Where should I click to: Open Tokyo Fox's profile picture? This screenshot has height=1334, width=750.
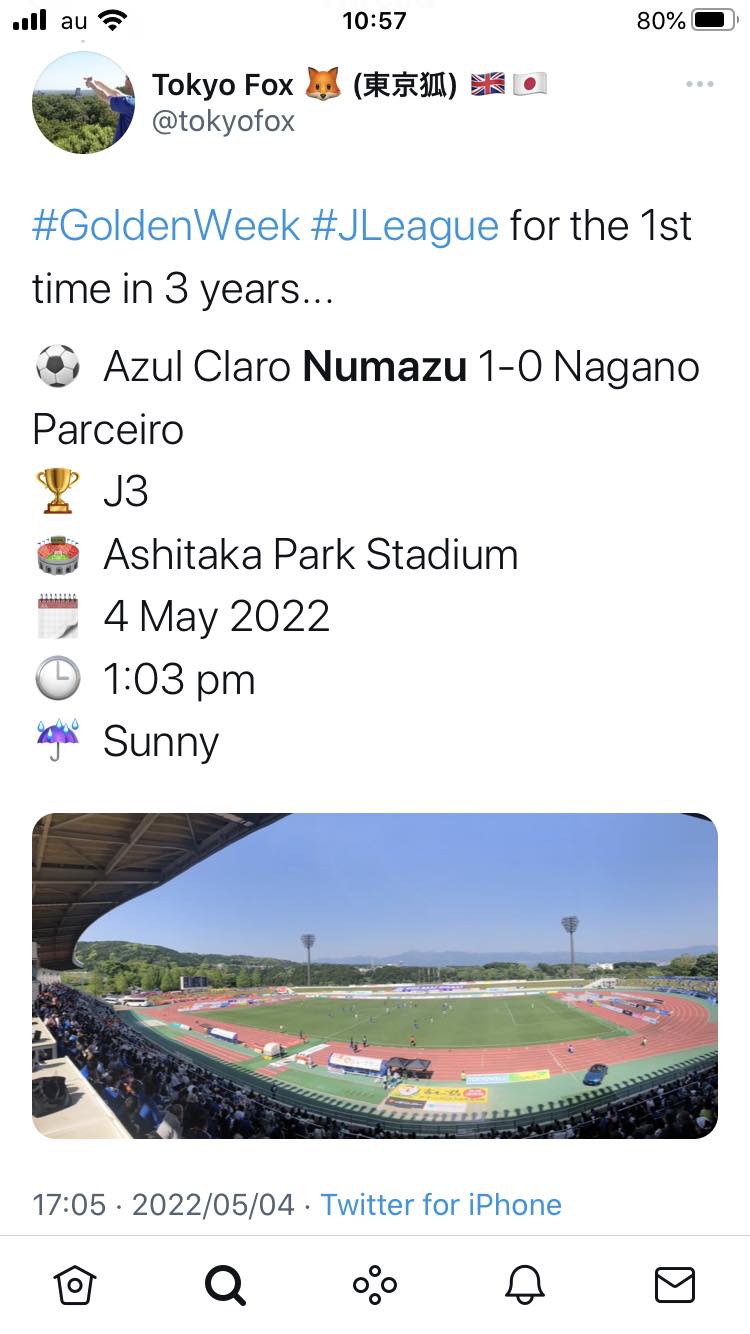83,102
